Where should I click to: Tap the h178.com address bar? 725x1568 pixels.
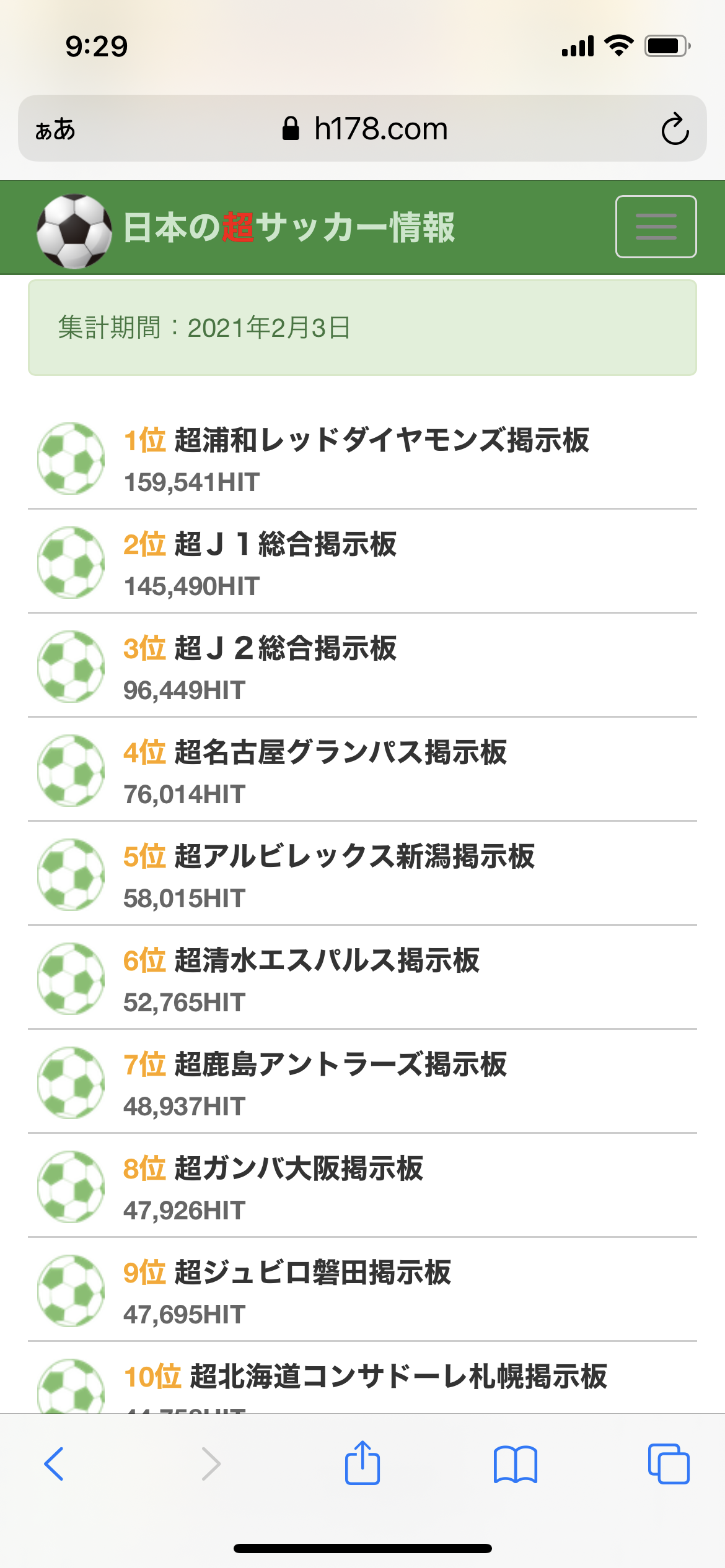(364, 129)
